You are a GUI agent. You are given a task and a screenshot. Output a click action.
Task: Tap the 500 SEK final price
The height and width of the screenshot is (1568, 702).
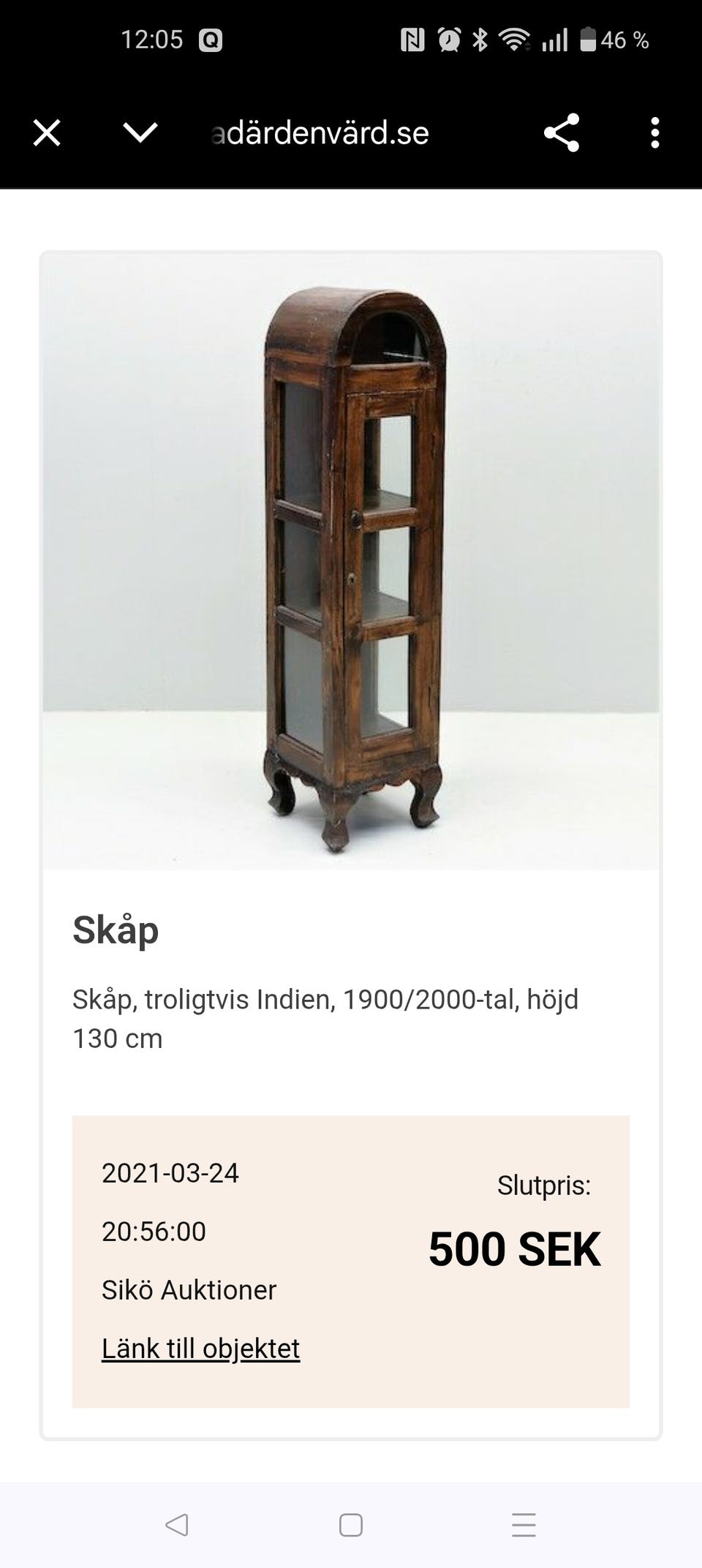pos(515,1248)
